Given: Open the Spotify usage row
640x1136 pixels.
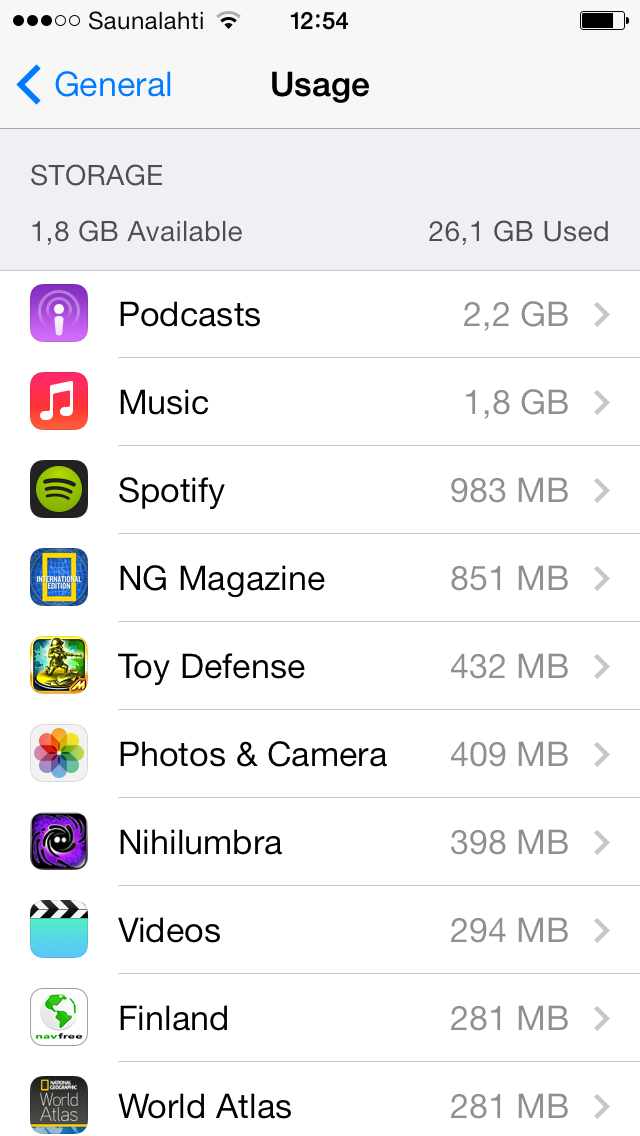Looking at the screenshot, I should click(320, 491).
